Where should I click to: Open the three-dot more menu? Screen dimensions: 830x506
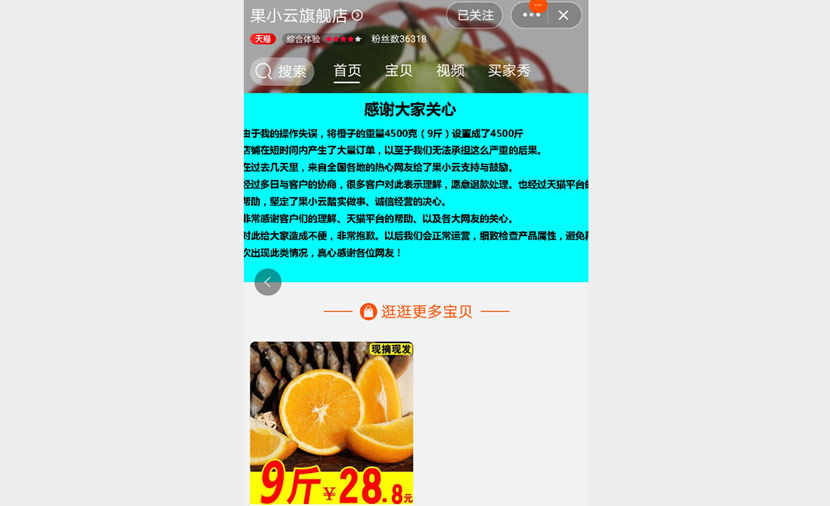tap(531, 15)
